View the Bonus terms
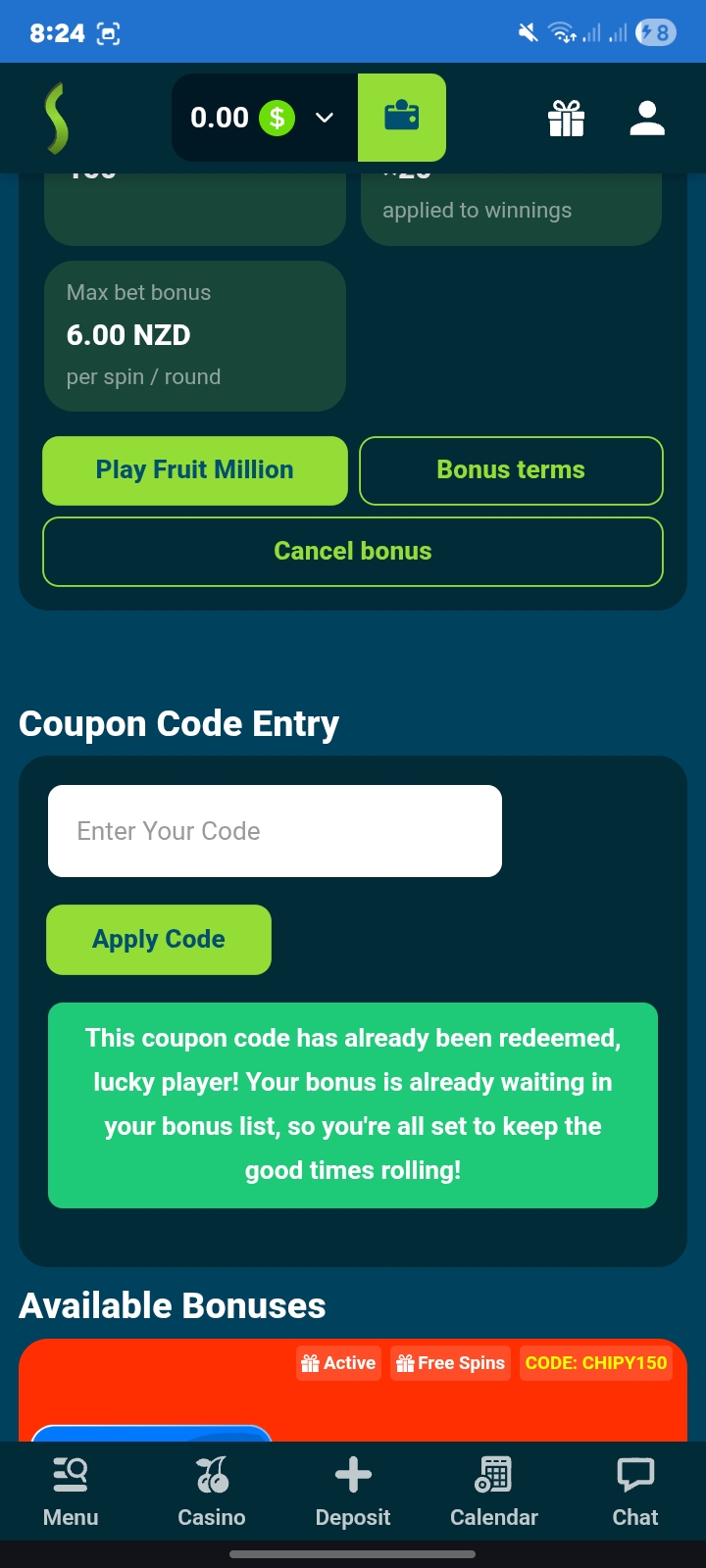The height and width of the screenshot is (1568, 706). click(x=511, y=470)
